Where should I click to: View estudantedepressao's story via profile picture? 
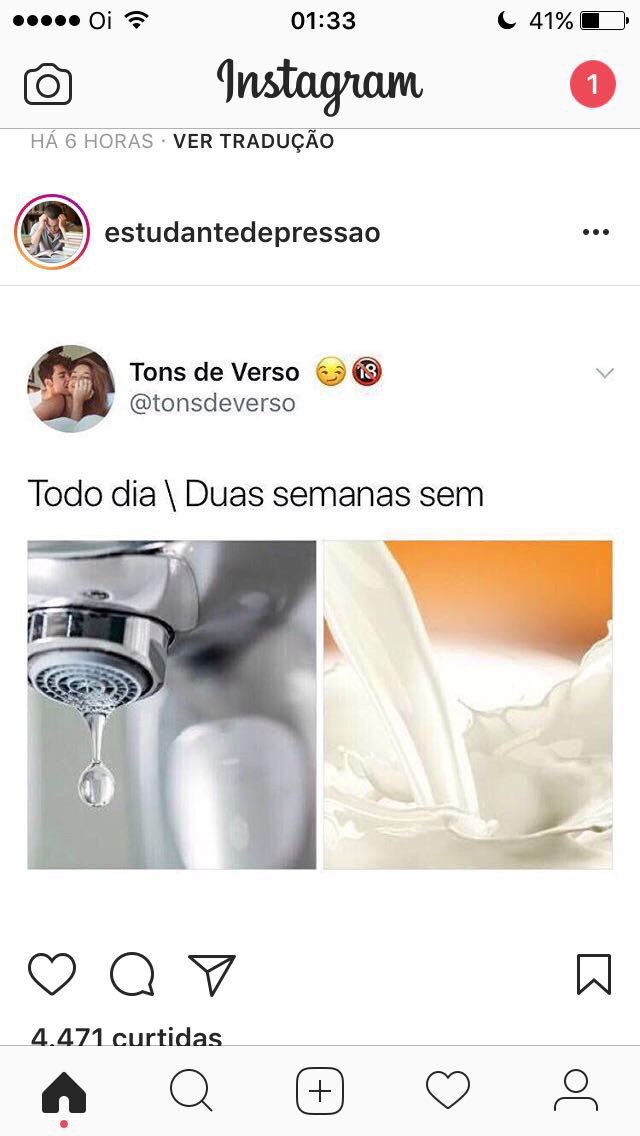click(x=52, y=232)
